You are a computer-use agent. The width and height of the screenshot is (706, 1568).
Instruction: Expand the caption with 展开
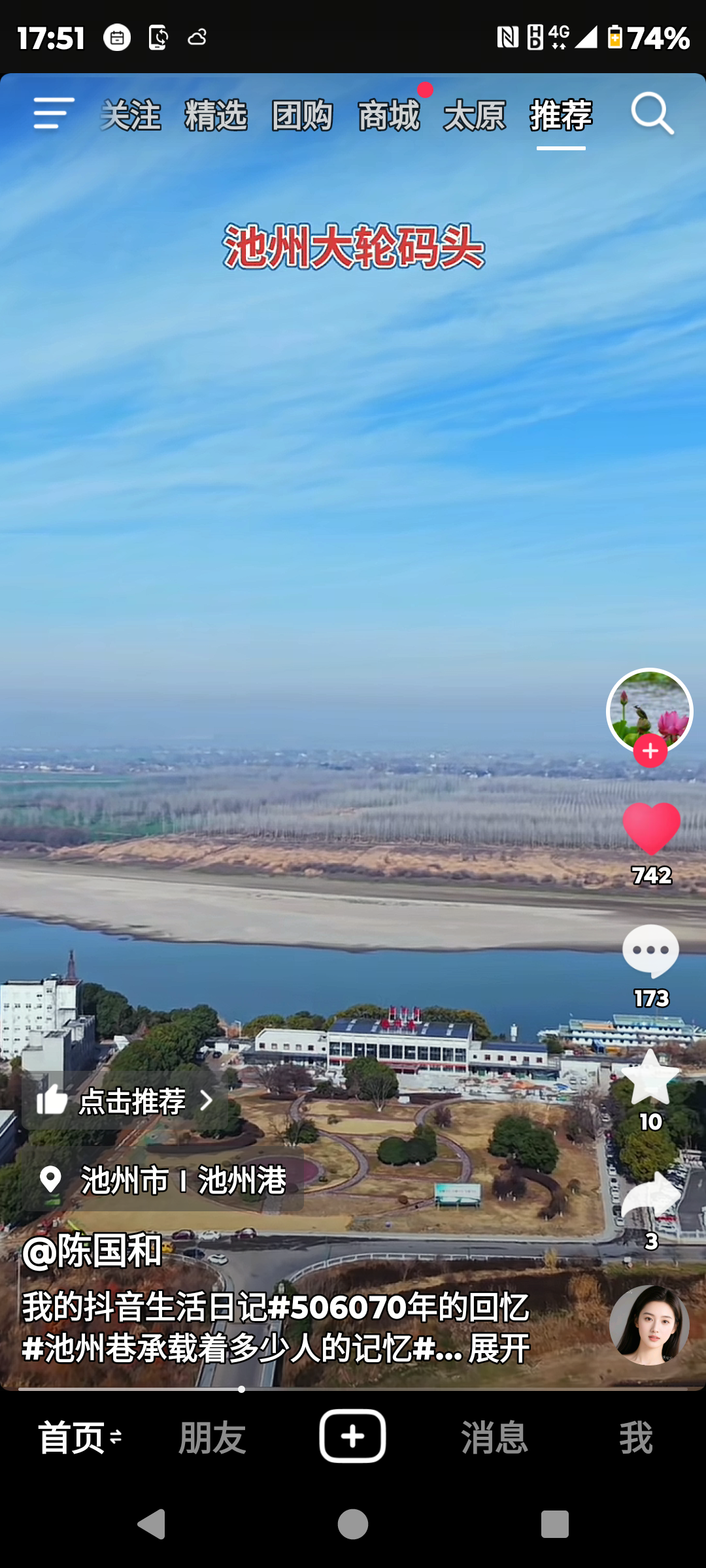499,1348
